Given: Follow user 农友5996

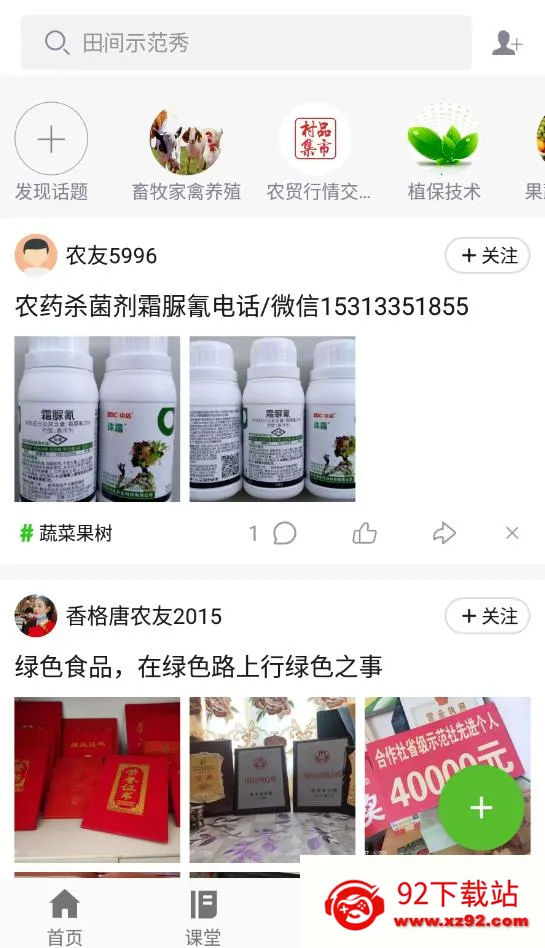Looking at the screenshot, I should [x=488, y=256].
